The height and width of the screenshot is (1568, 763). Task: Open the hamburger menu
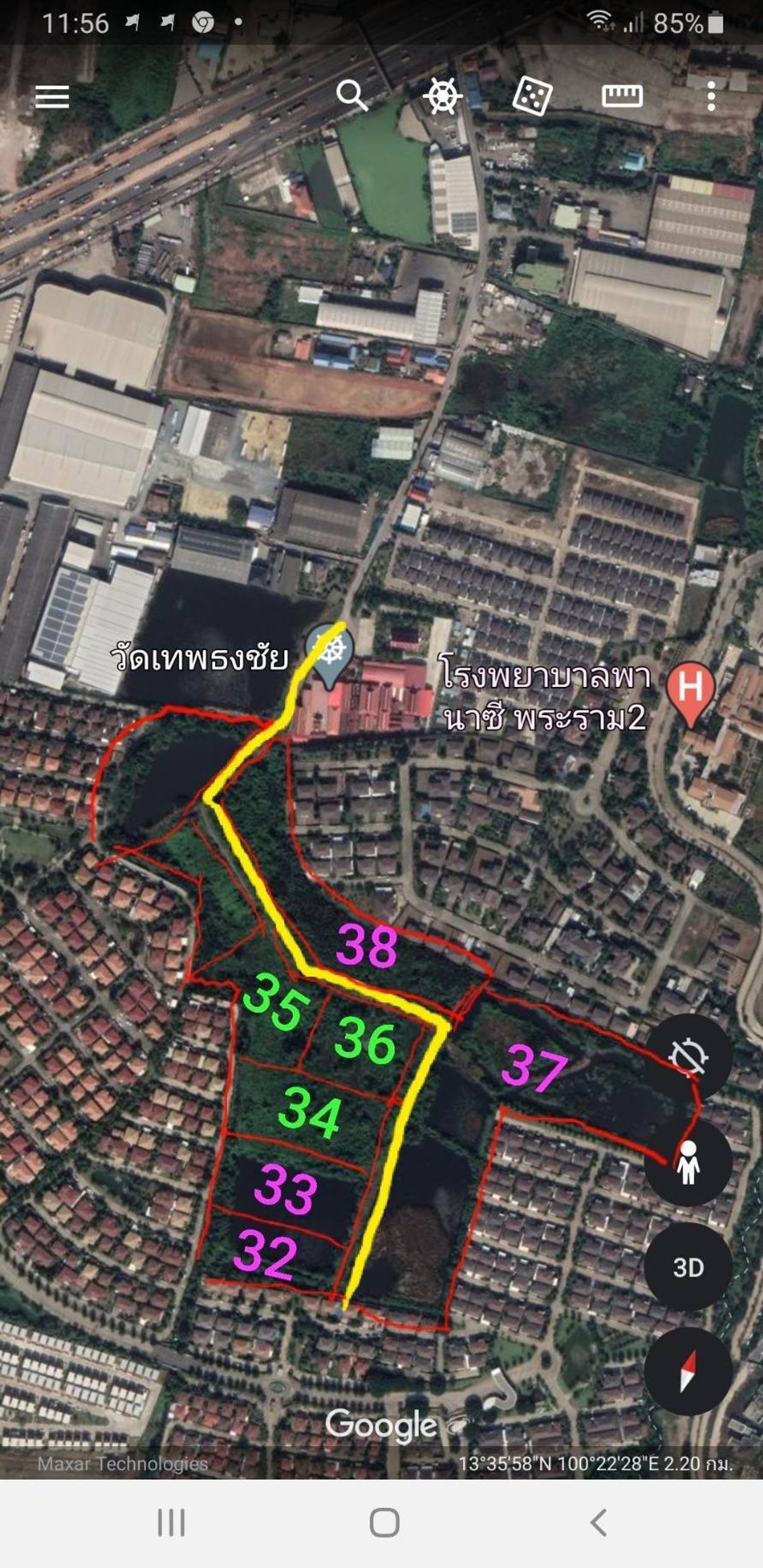(x=52, y=97)
